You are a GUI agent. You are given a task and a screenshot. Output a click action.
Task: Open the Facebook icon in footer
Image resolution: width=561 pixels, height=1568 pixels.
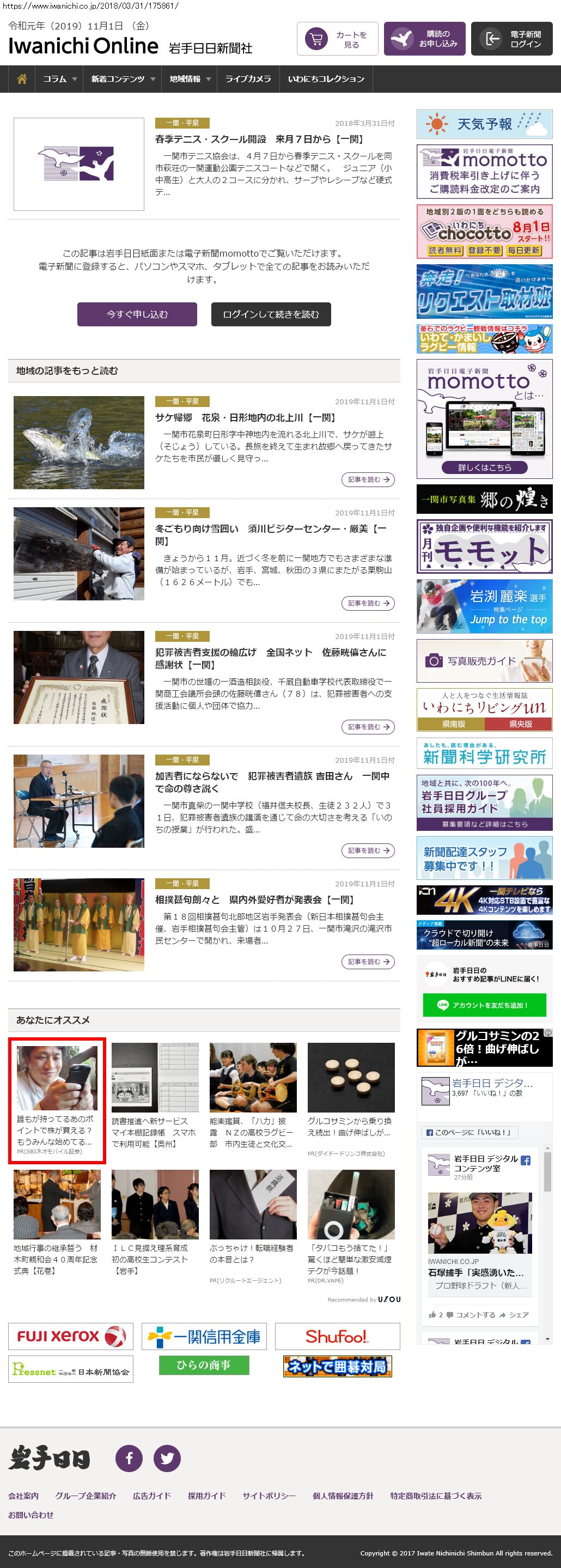point(129,1458)
